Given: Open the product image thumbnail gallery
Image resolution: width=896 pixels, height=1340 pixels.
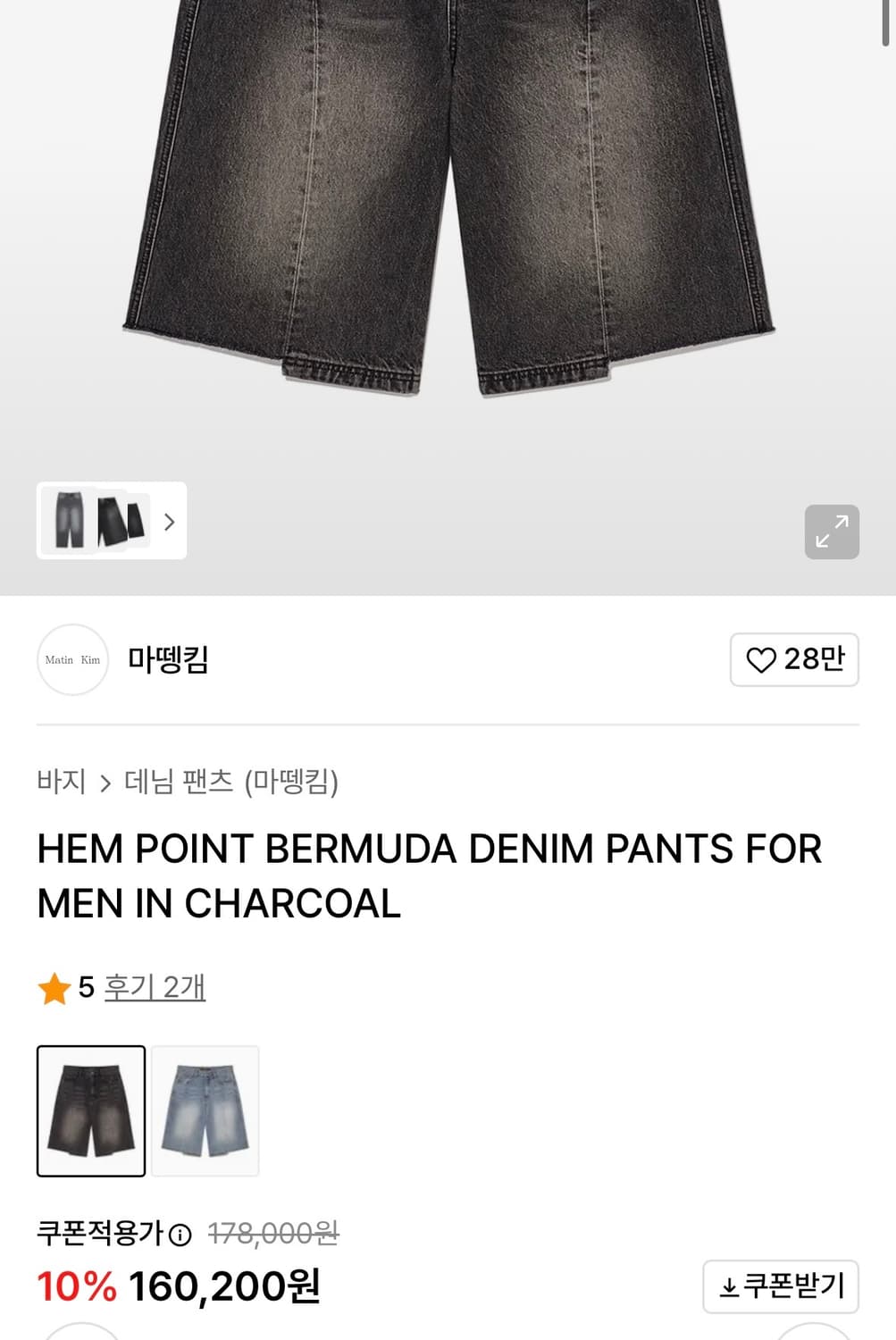Looking at the screenshot, I should (112, 521).
